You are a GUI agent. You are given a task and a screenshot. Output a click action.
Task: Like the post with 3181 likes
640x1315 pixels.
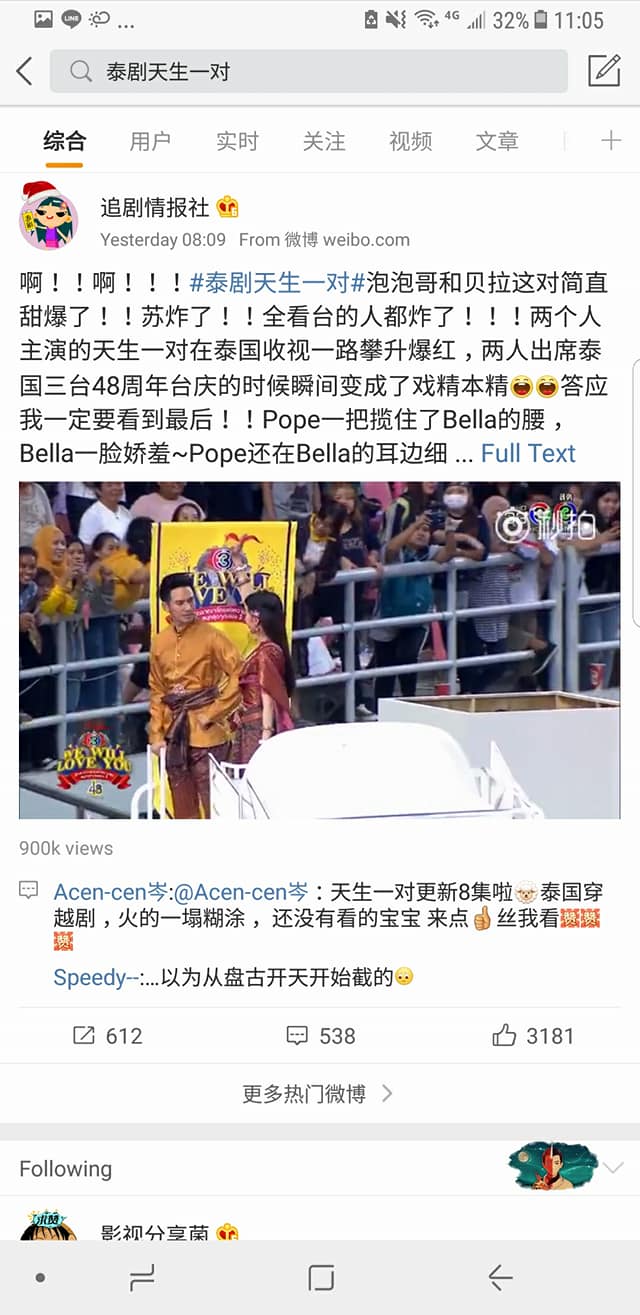(x=533, y=1036)
